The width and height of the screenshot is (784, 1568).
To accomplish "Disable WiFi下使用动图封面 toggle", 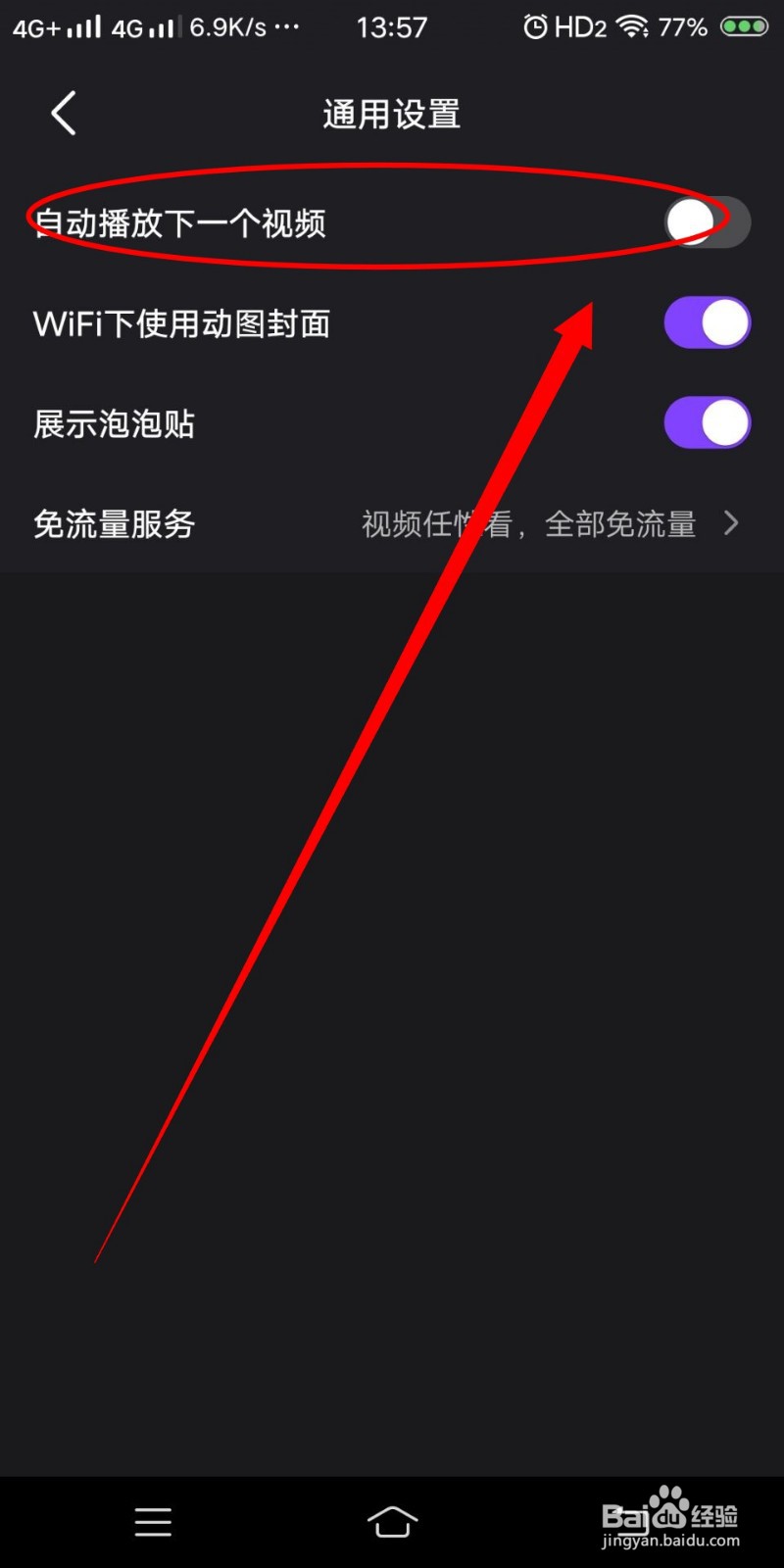I will pyautogui.click(x=707, y=322).
